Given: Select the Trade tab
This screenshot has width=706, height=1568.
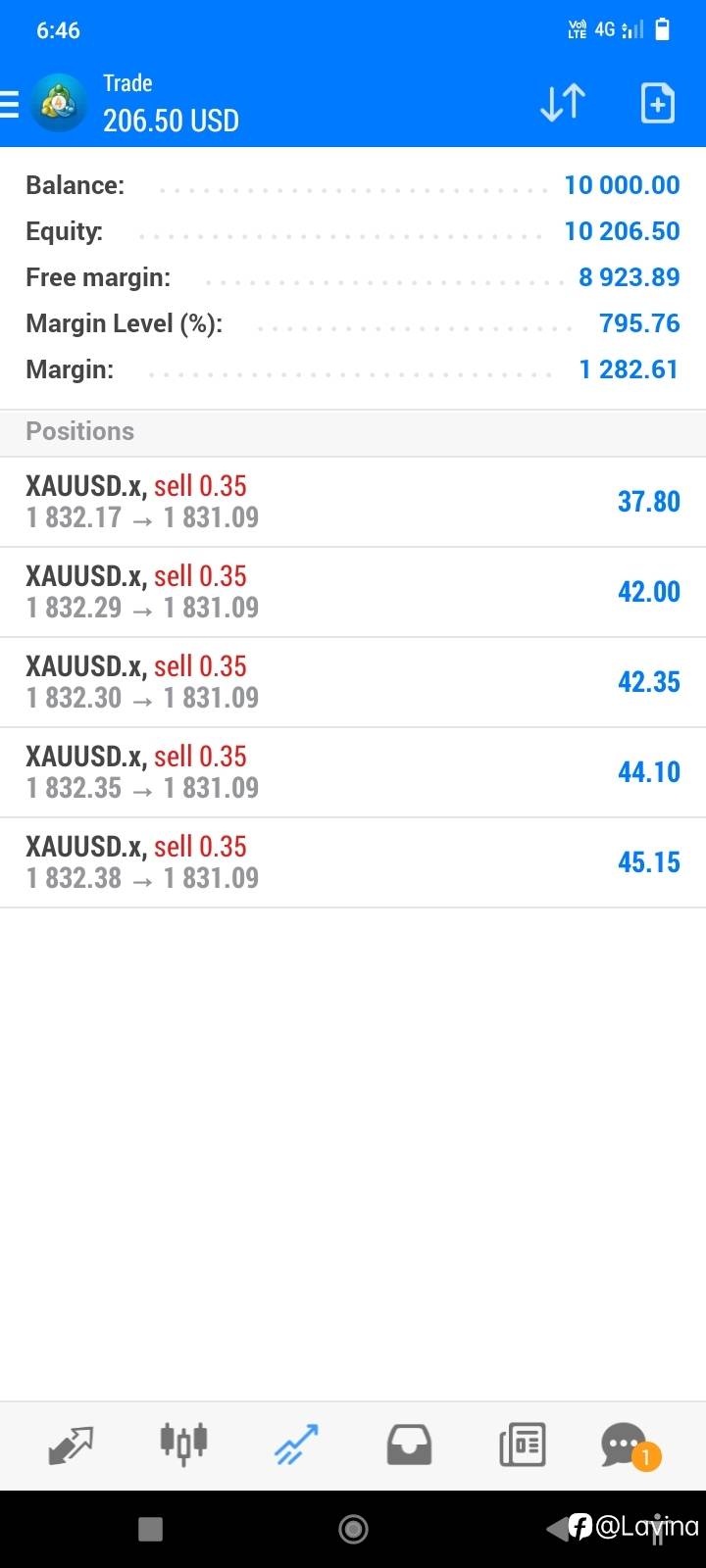Looking at the screenshot, I should tap(296, 1445).
